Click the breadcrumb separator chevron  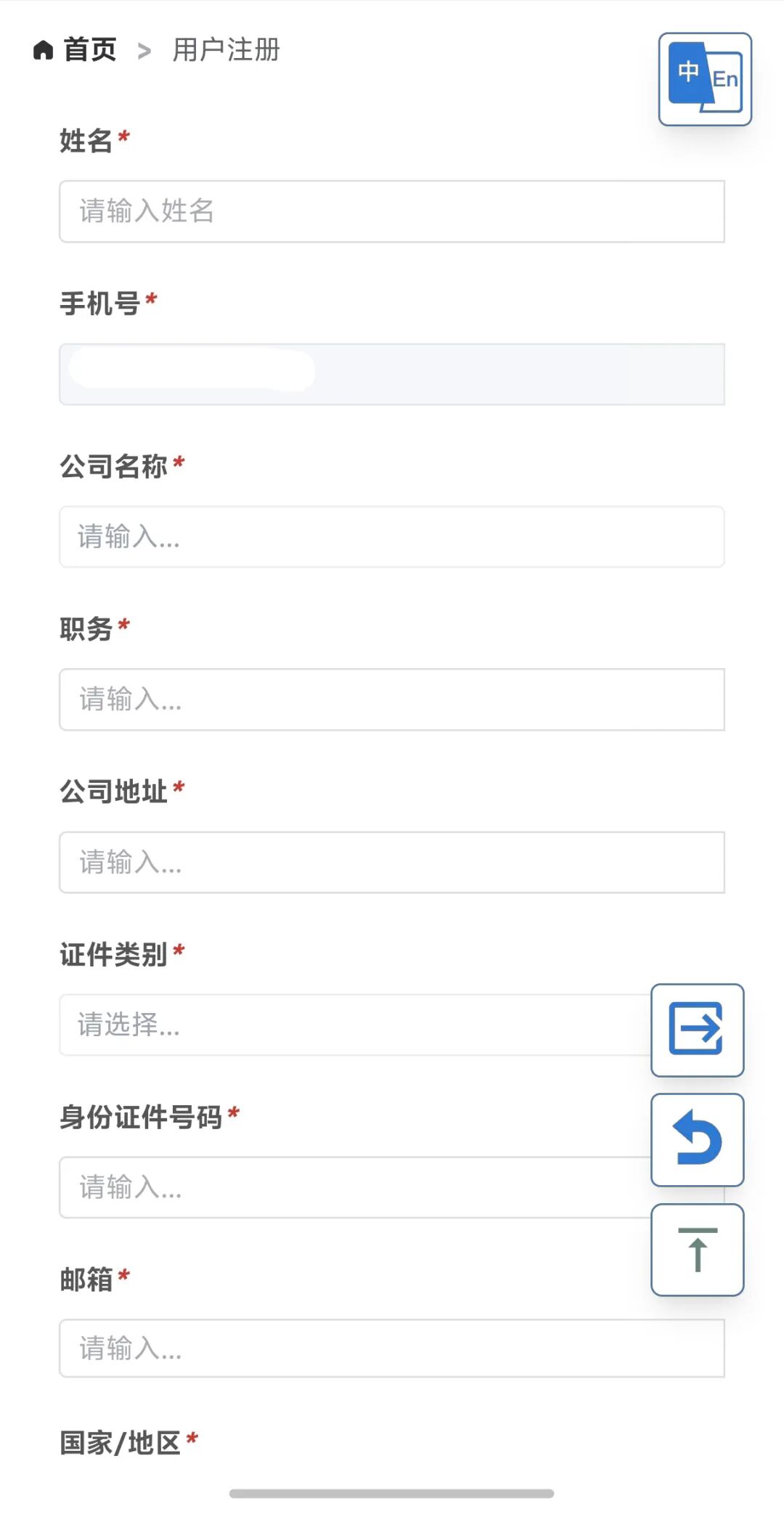coord(145,51)
